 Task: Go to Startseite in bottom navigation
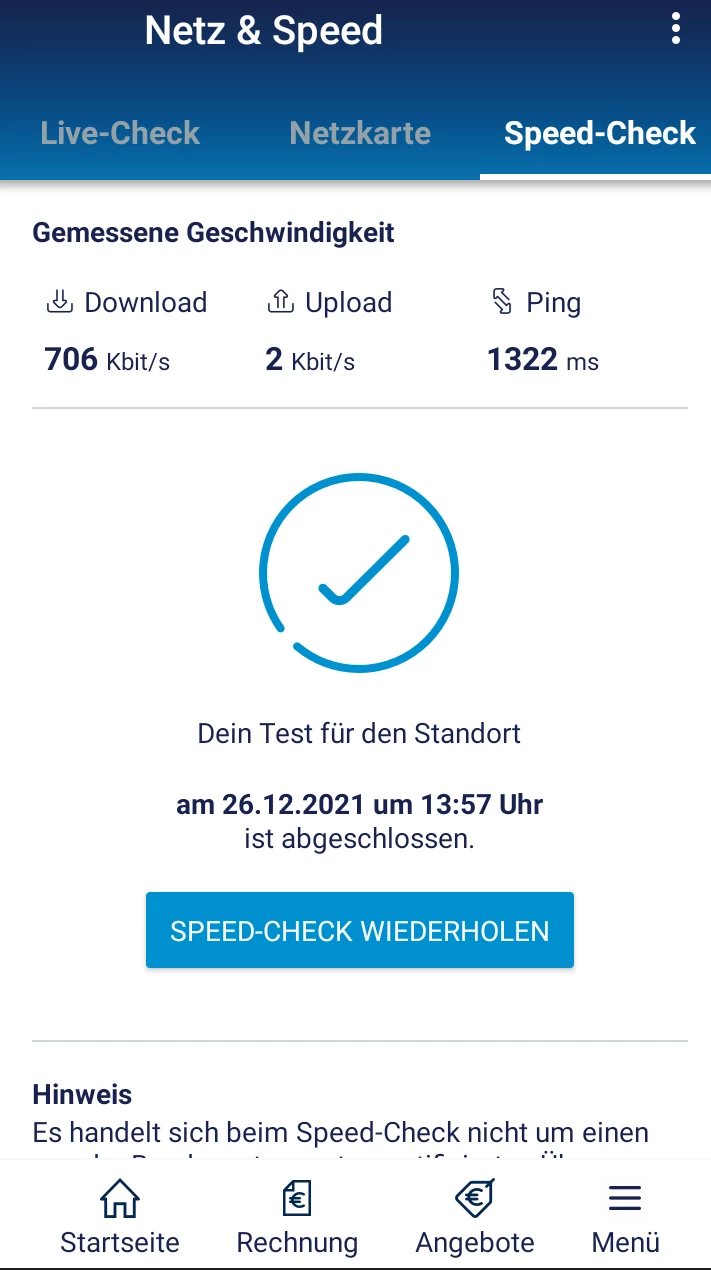point(120,1216)
